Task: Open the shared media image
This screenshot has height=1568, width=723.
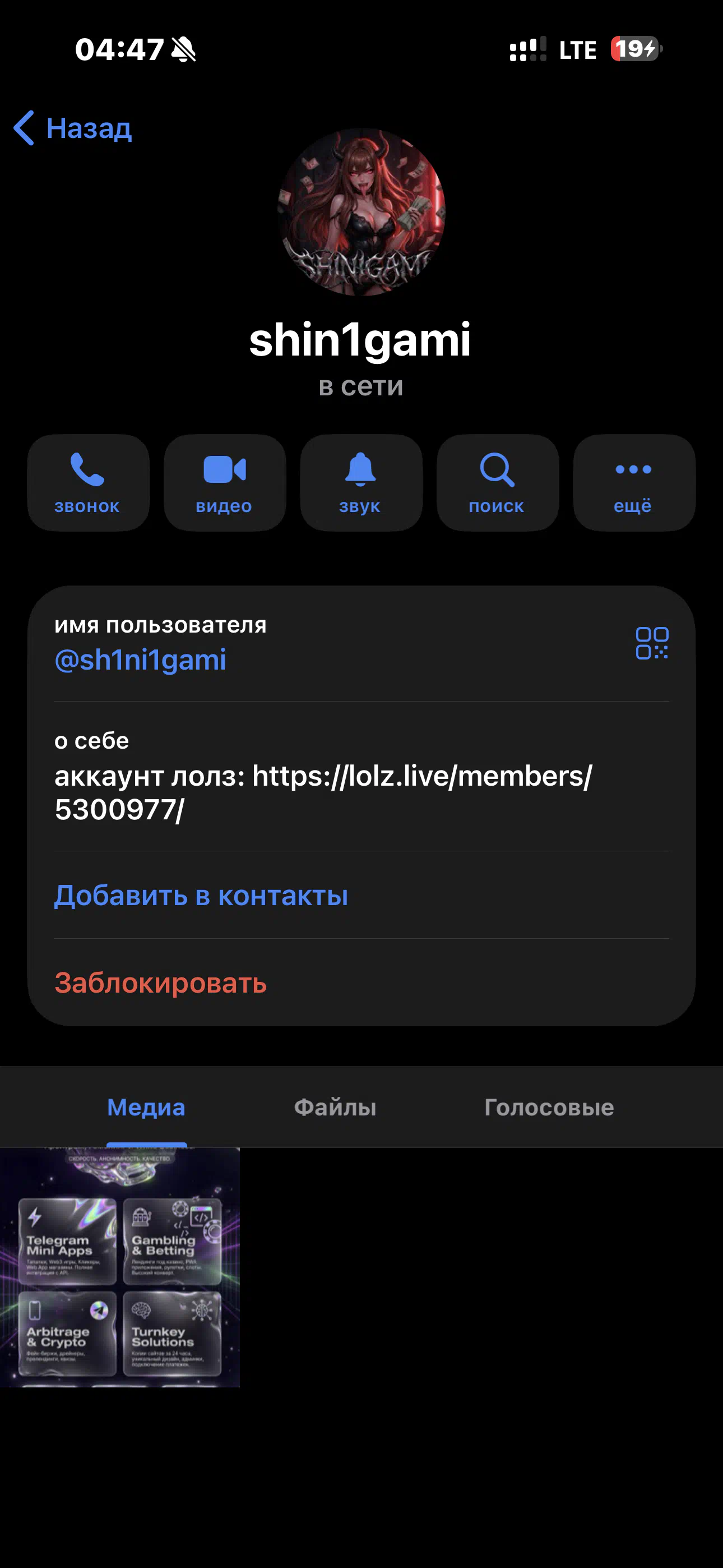Action: pyautogui.click(x=120, y=1267)
